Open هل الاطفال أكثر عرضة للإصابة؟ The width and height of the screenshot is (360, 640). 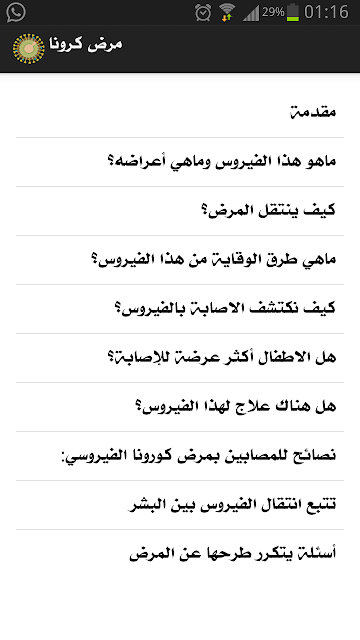click(180, 358)
